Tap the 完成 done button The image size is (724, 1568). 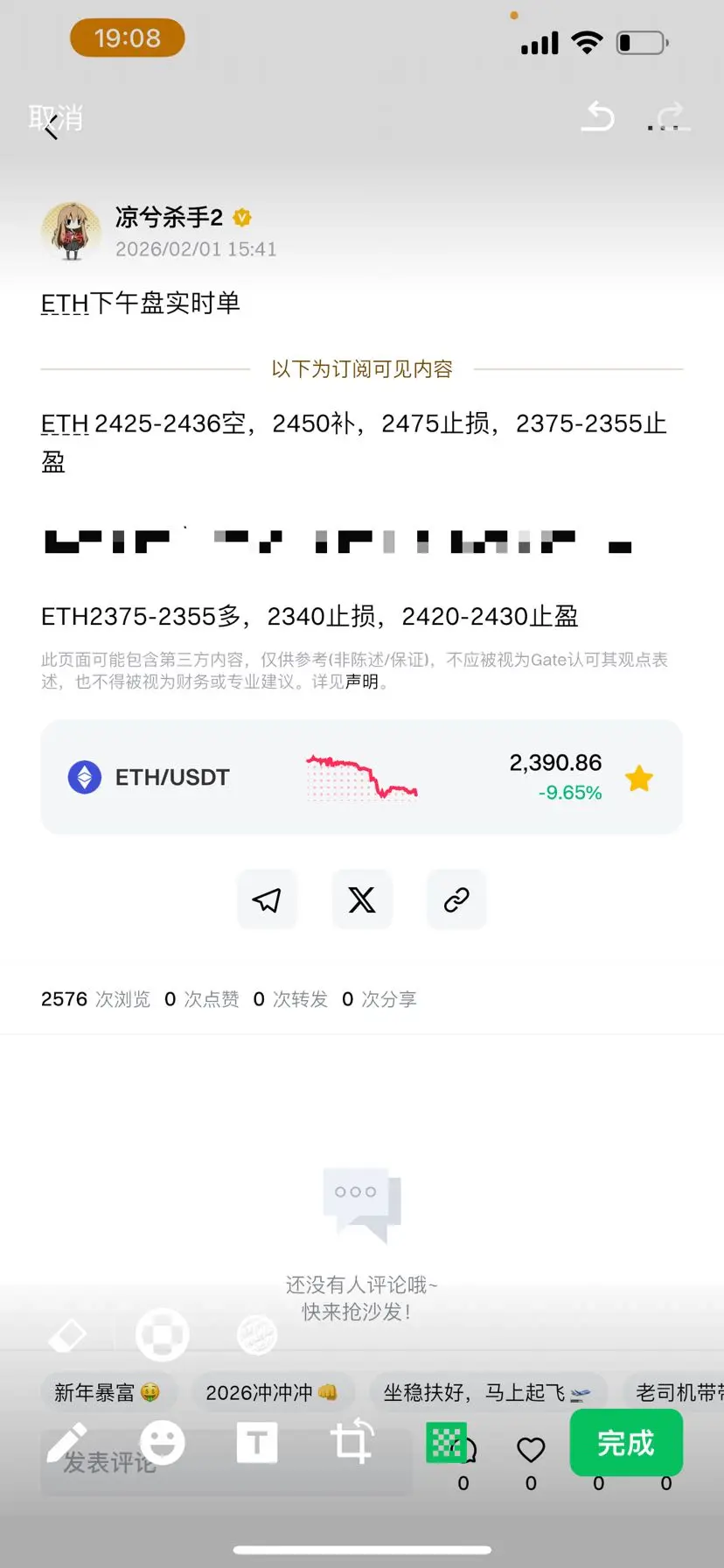626,1444
